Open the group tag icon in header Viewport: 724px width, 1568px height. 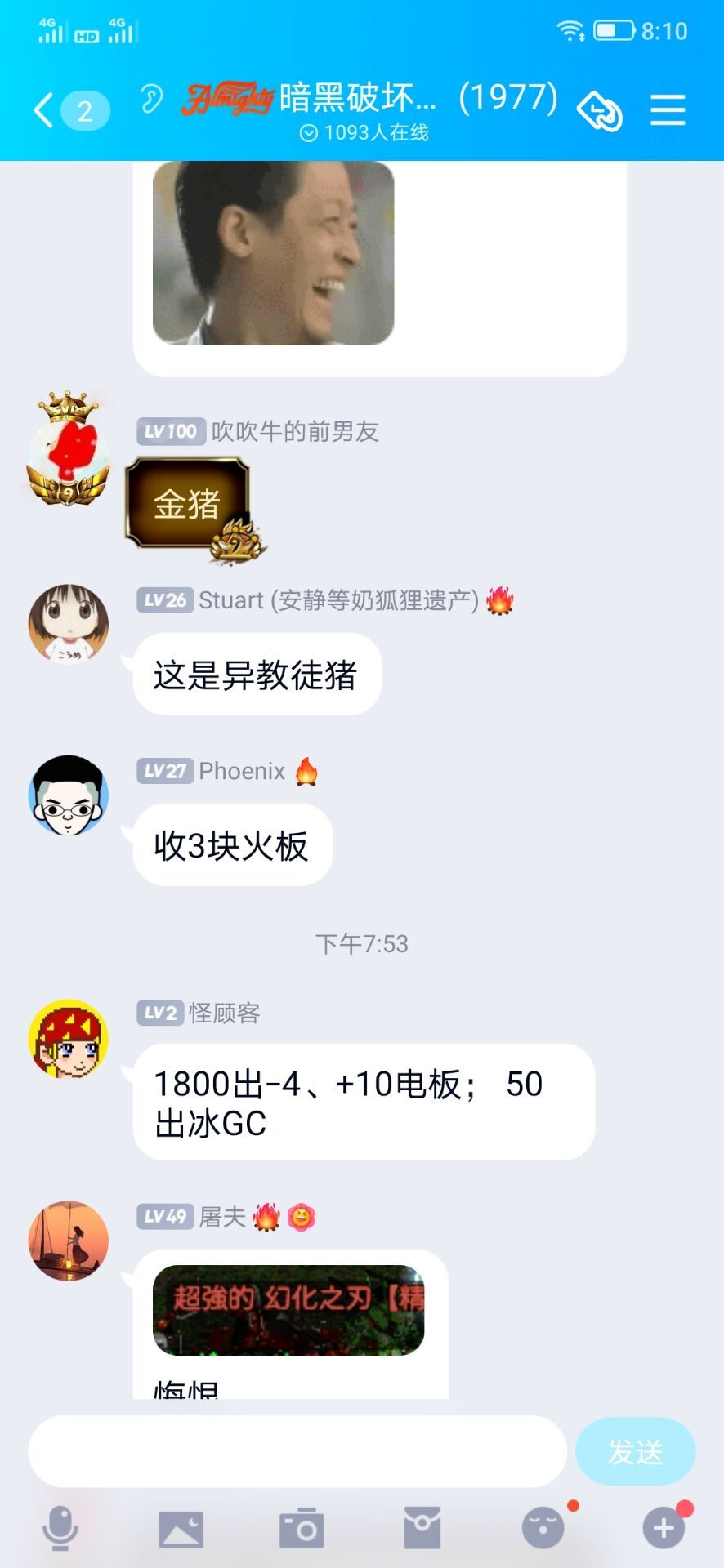point(600,110)
